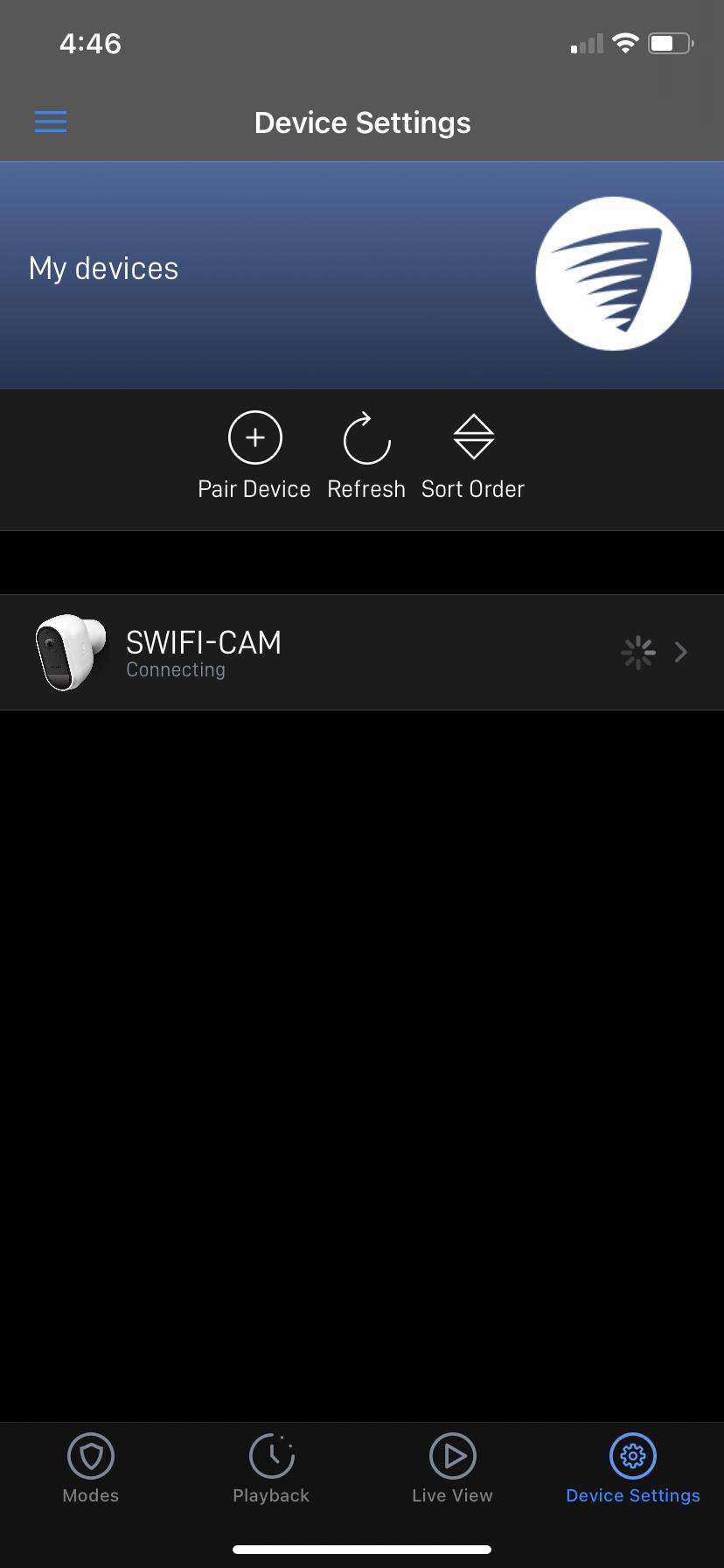Switch to the Modes tab
Image resolution: width=724 pixels, height=1568 pixels.
(x=91, y=1469)
